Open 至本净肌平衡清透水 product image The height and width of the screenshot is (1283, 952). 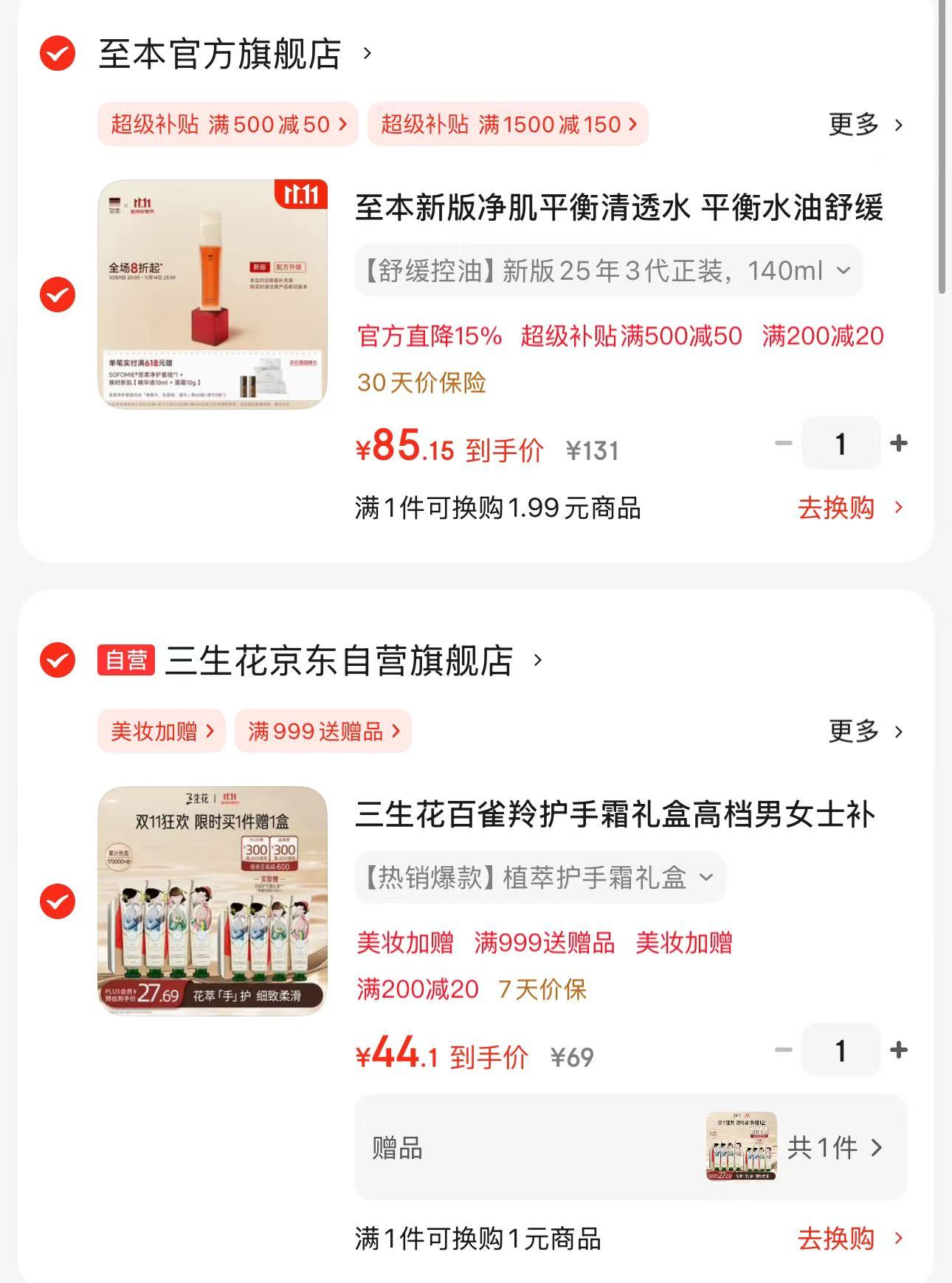coord(213,295)
